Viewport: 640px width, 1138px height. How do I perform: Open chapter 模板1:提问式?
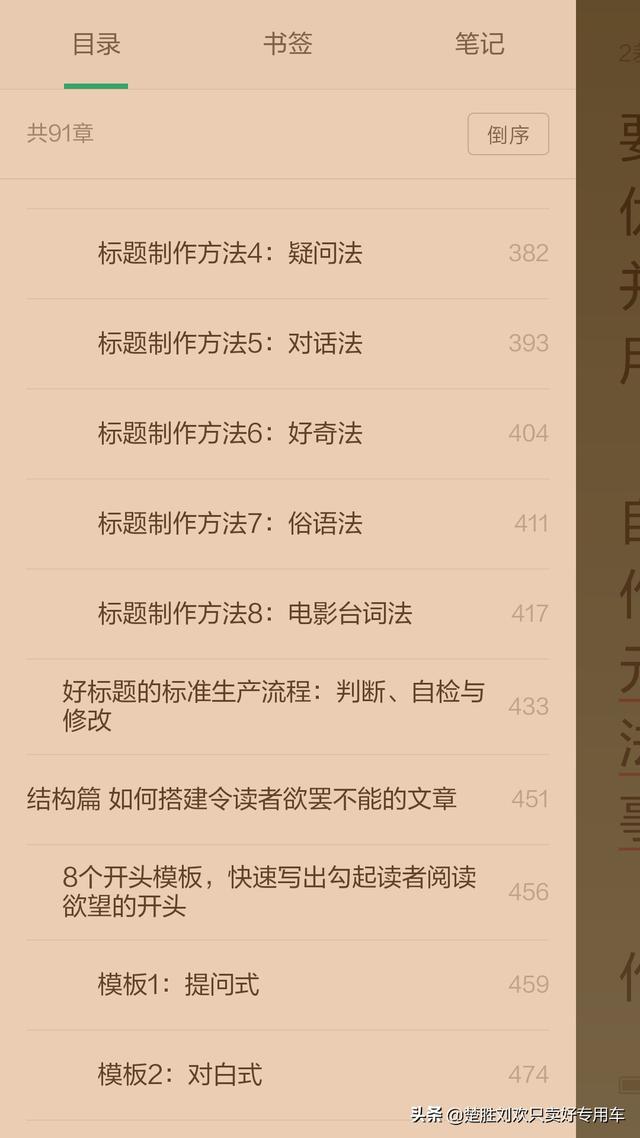(x=288, y=985)
